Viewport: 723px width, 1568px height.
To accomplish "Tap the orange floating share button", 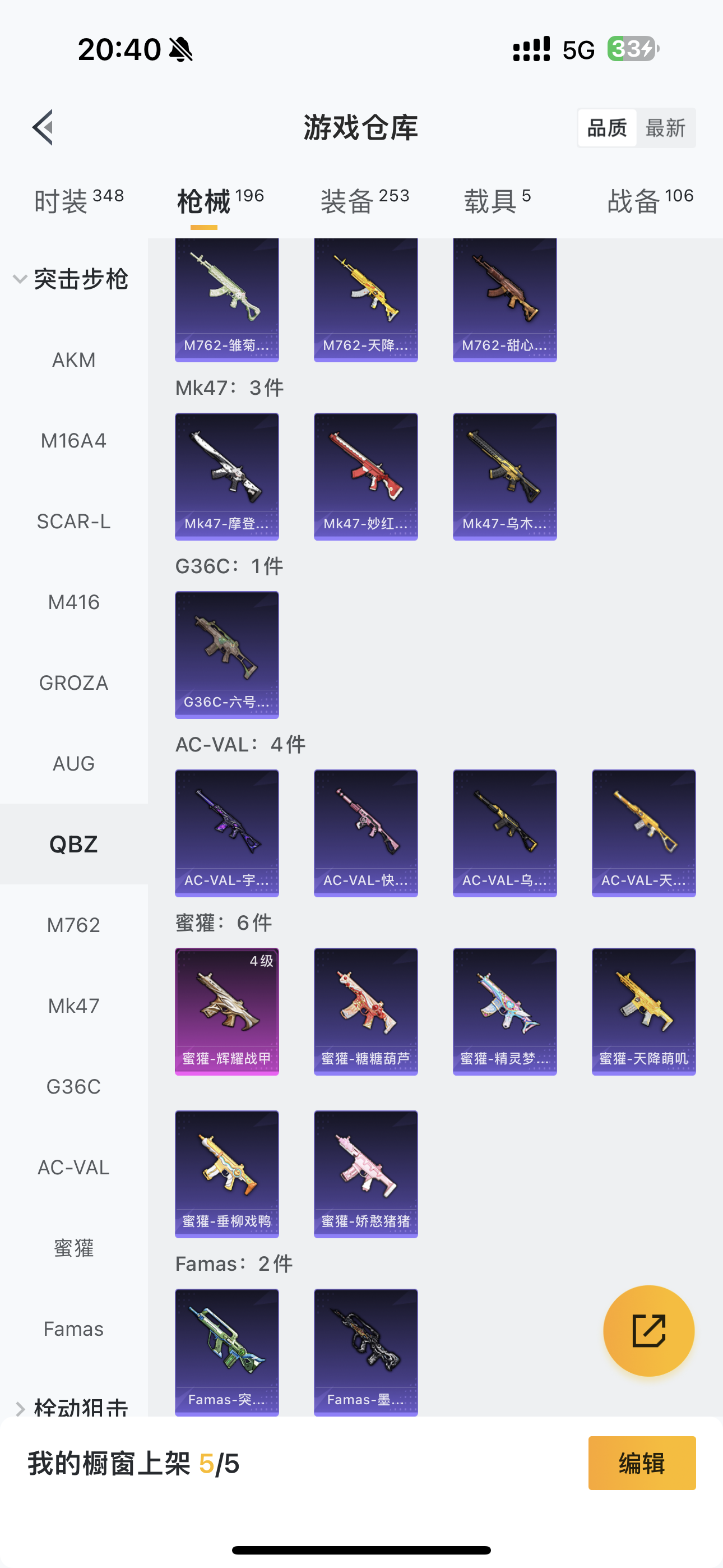I will [x=649, y=1331].
